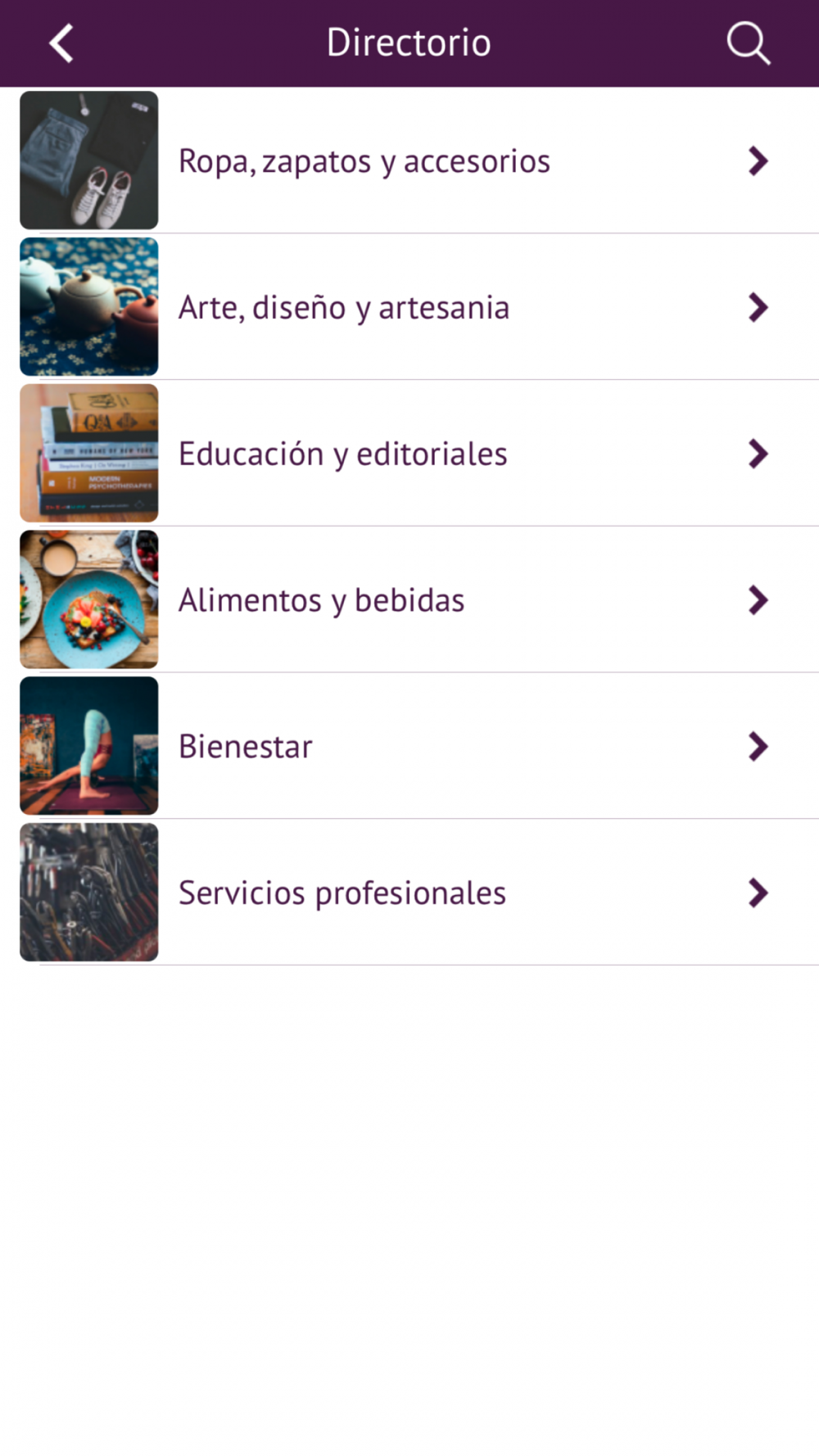Go back from the Directorio screen

pyautogui.click(x=62, y=43)
